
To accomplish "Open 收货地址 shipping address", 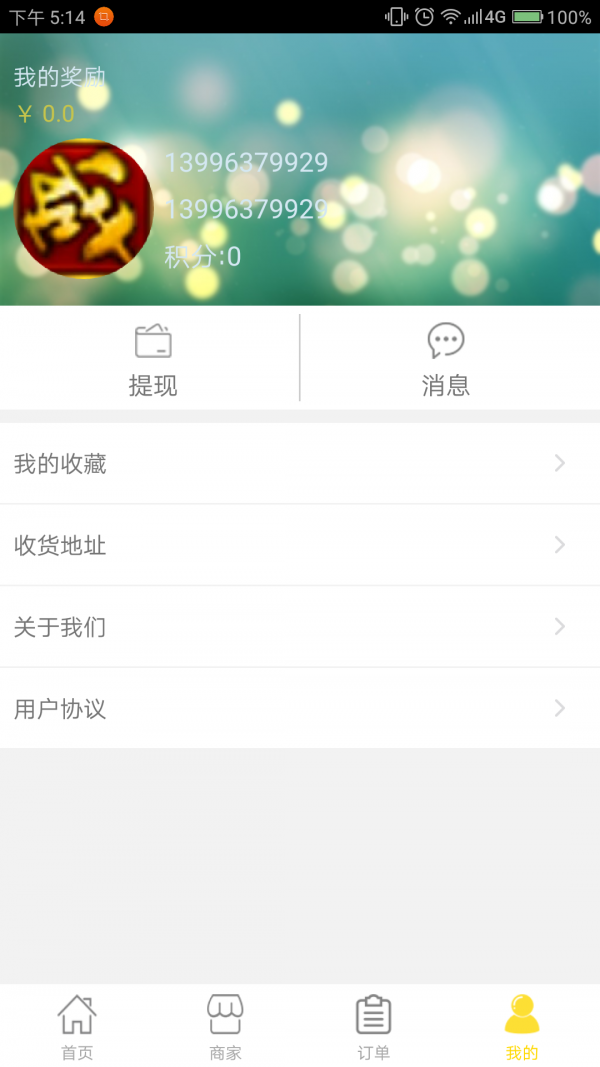I will [300, 546].
